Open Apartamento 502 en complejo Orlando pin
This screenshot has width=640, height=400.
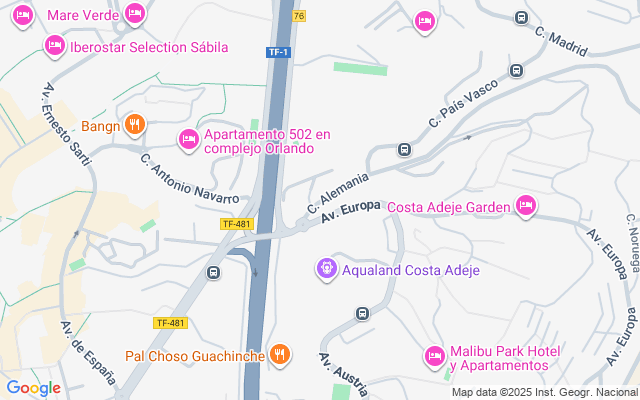click(188, 139)
